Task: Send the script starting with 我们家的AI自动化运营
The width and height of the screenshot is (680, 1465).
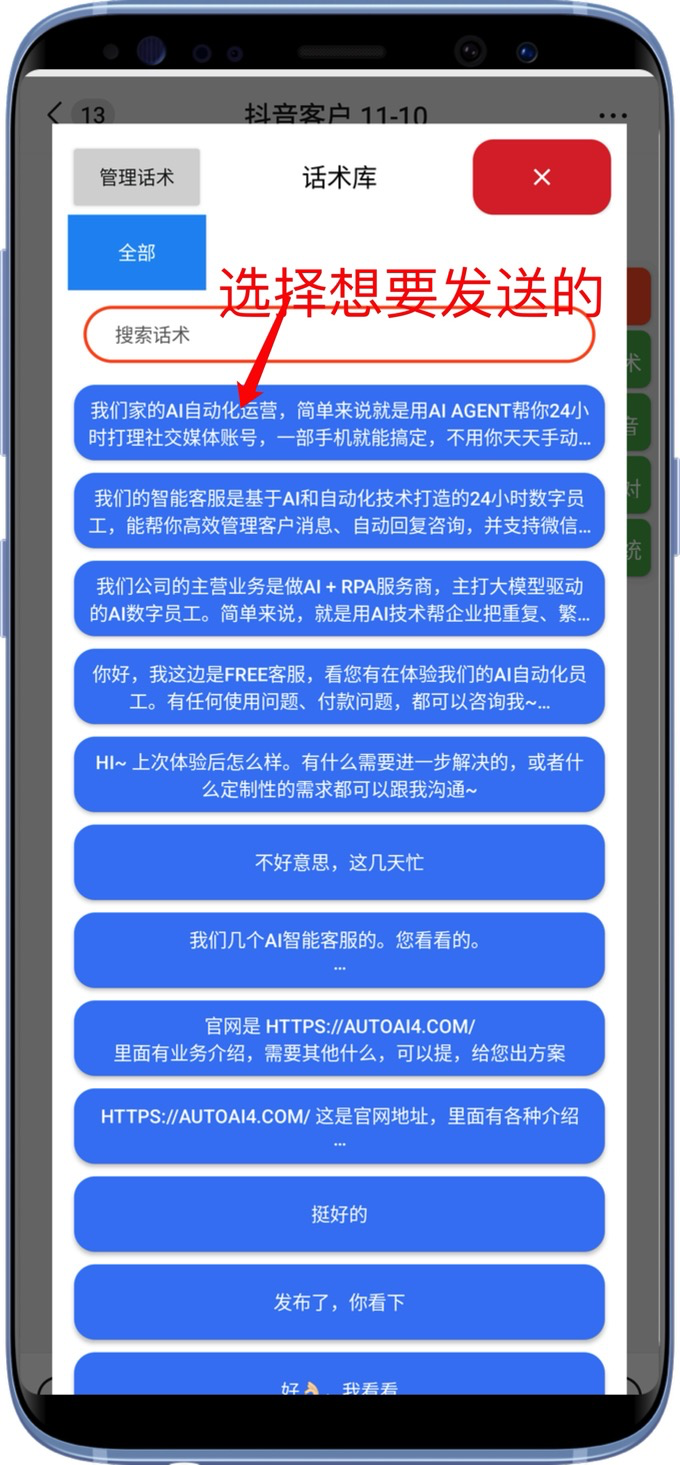Action: [x=339, y=423]
